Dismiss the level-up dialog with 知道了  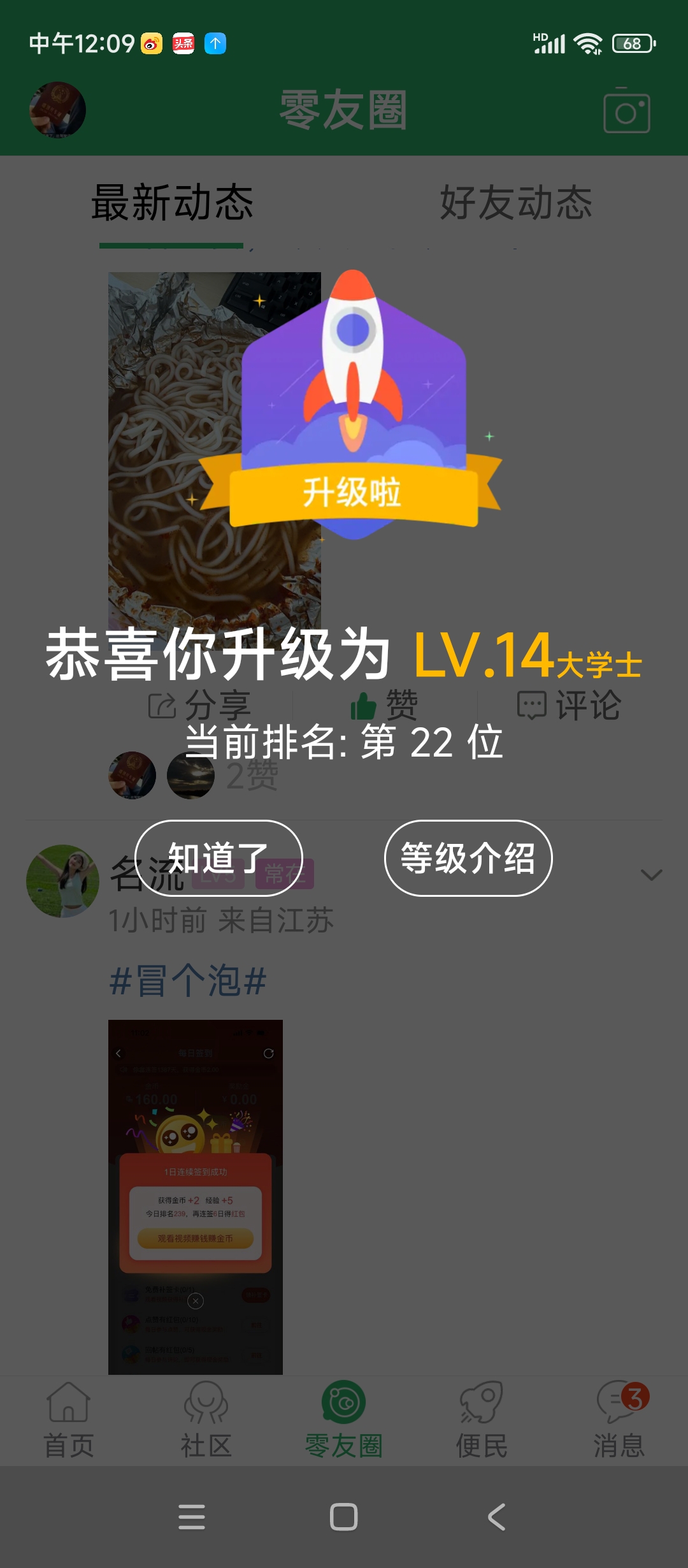(x=219, y=858)
